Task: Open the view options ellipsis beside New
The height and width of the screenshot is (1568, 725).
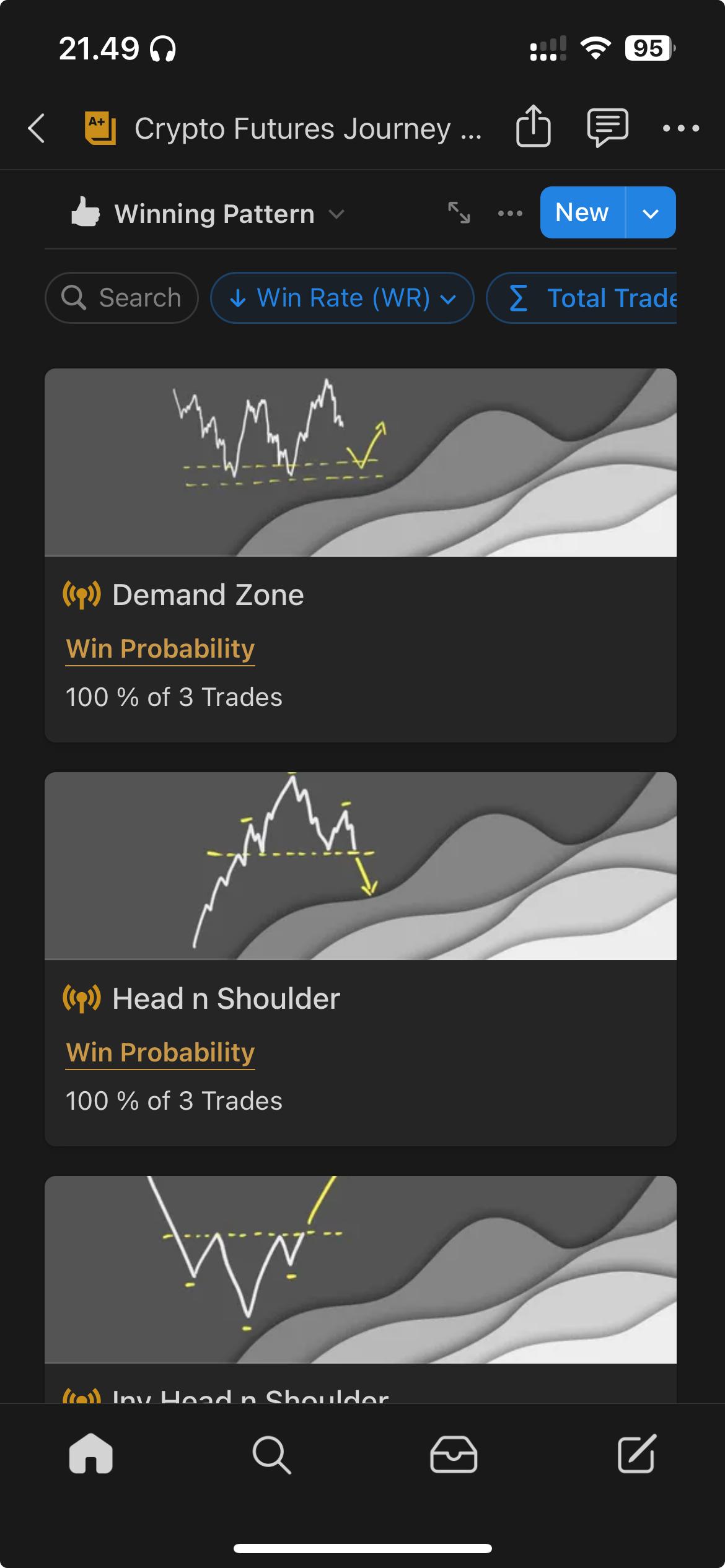Action: [509, 213]
